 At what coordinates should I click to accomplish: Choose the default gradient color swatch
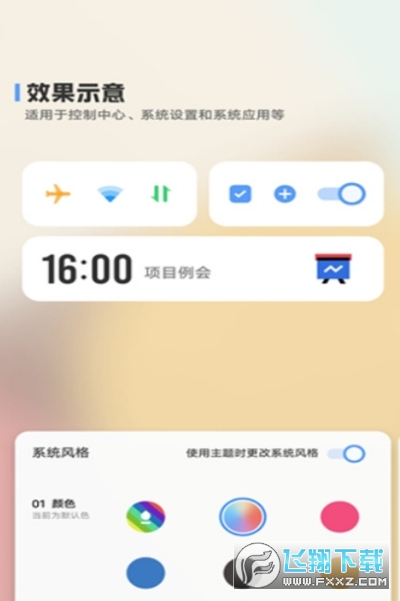(243, 516)
